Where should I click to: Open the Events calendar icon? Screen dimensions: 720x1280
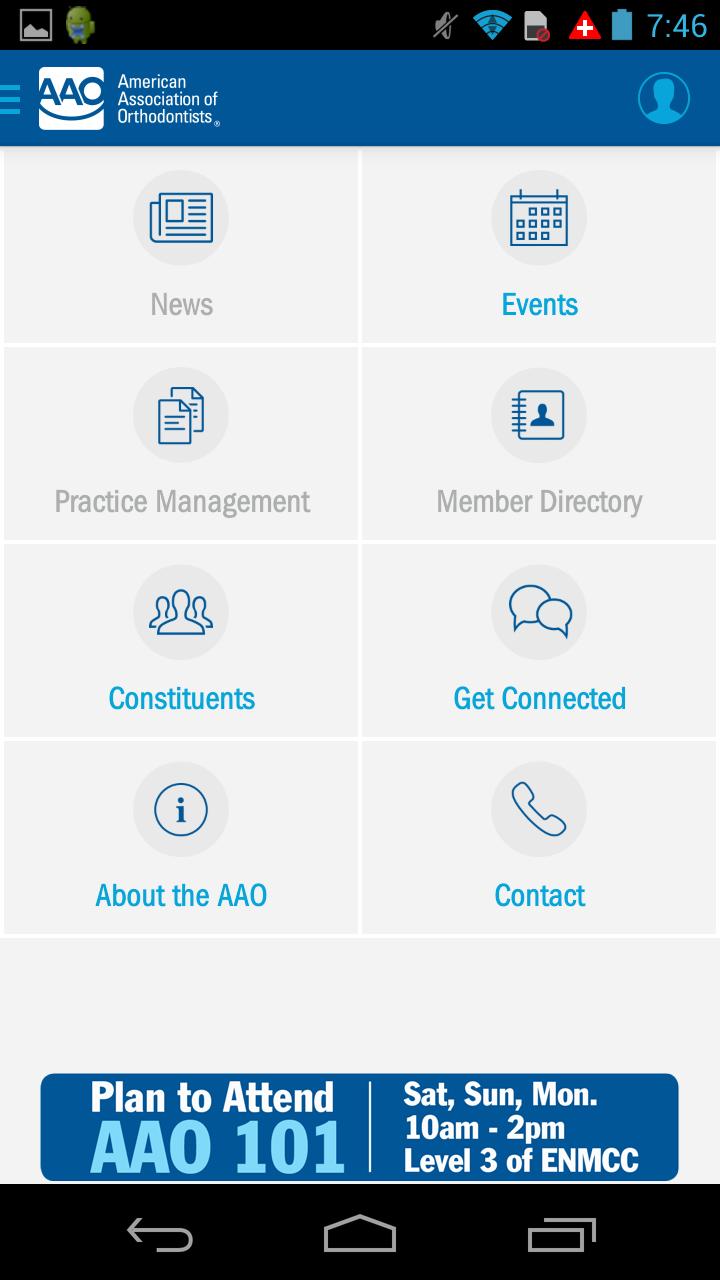coord(539,217)
